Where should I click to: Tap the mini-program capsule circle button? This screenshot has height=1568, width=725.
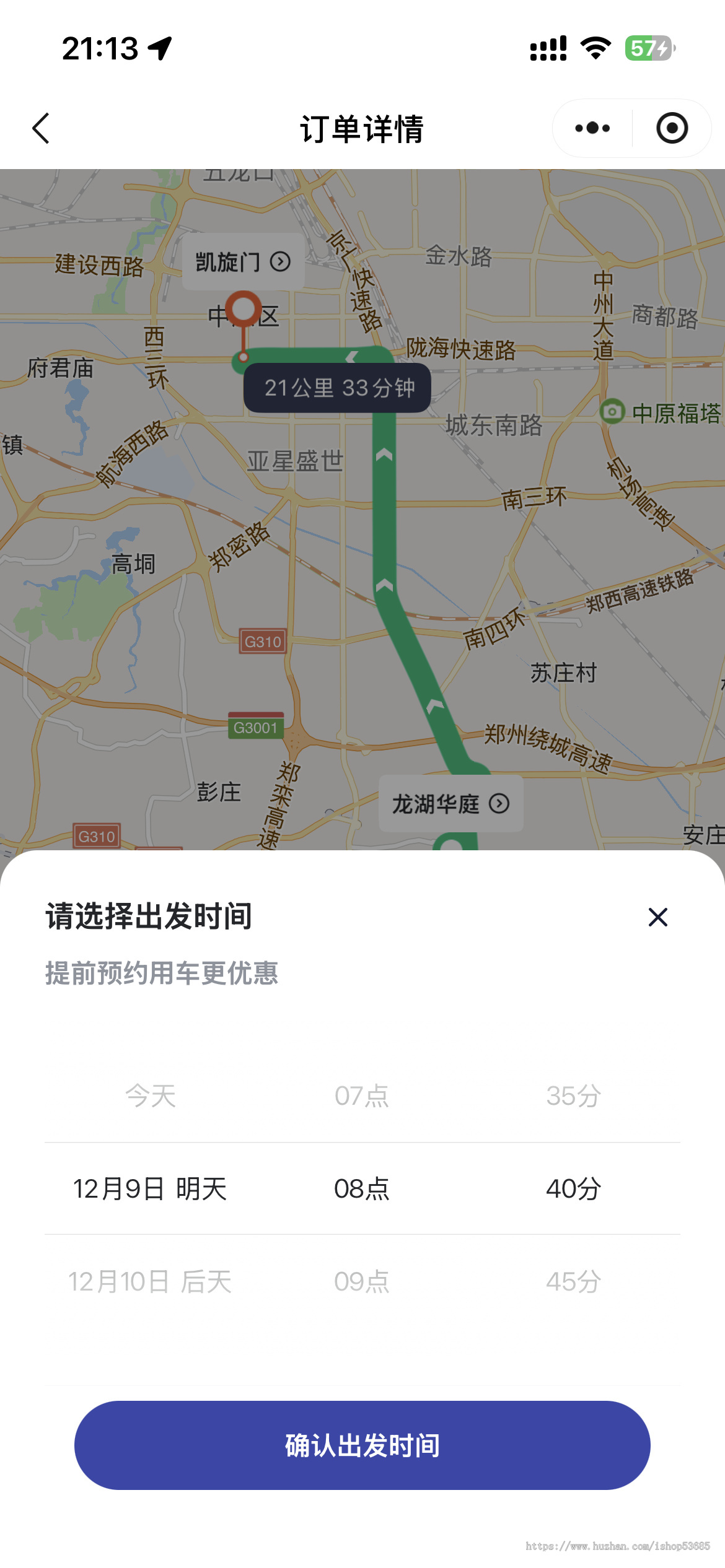pos(672,128)
